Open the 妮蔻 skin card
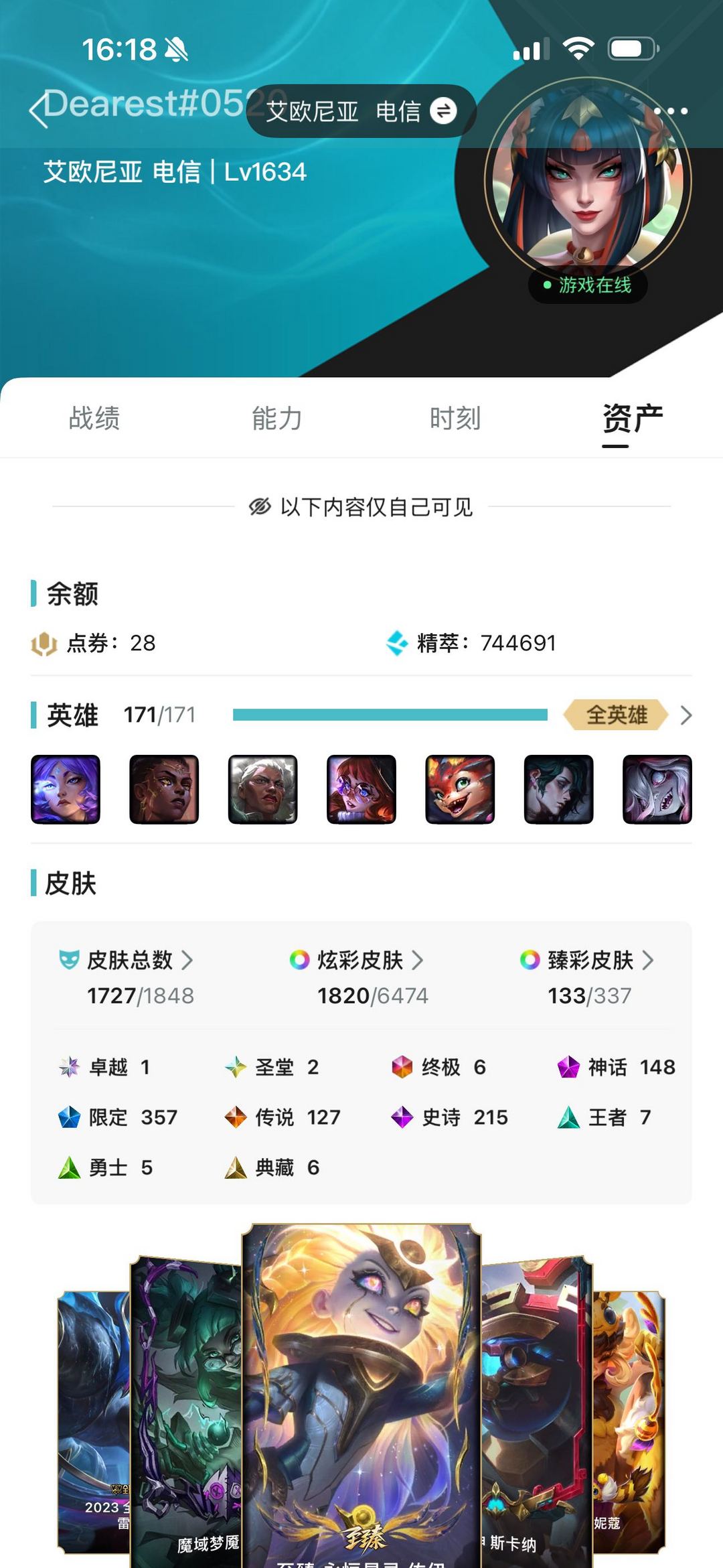723x1568 pixels. click(x=629, y=1420)
